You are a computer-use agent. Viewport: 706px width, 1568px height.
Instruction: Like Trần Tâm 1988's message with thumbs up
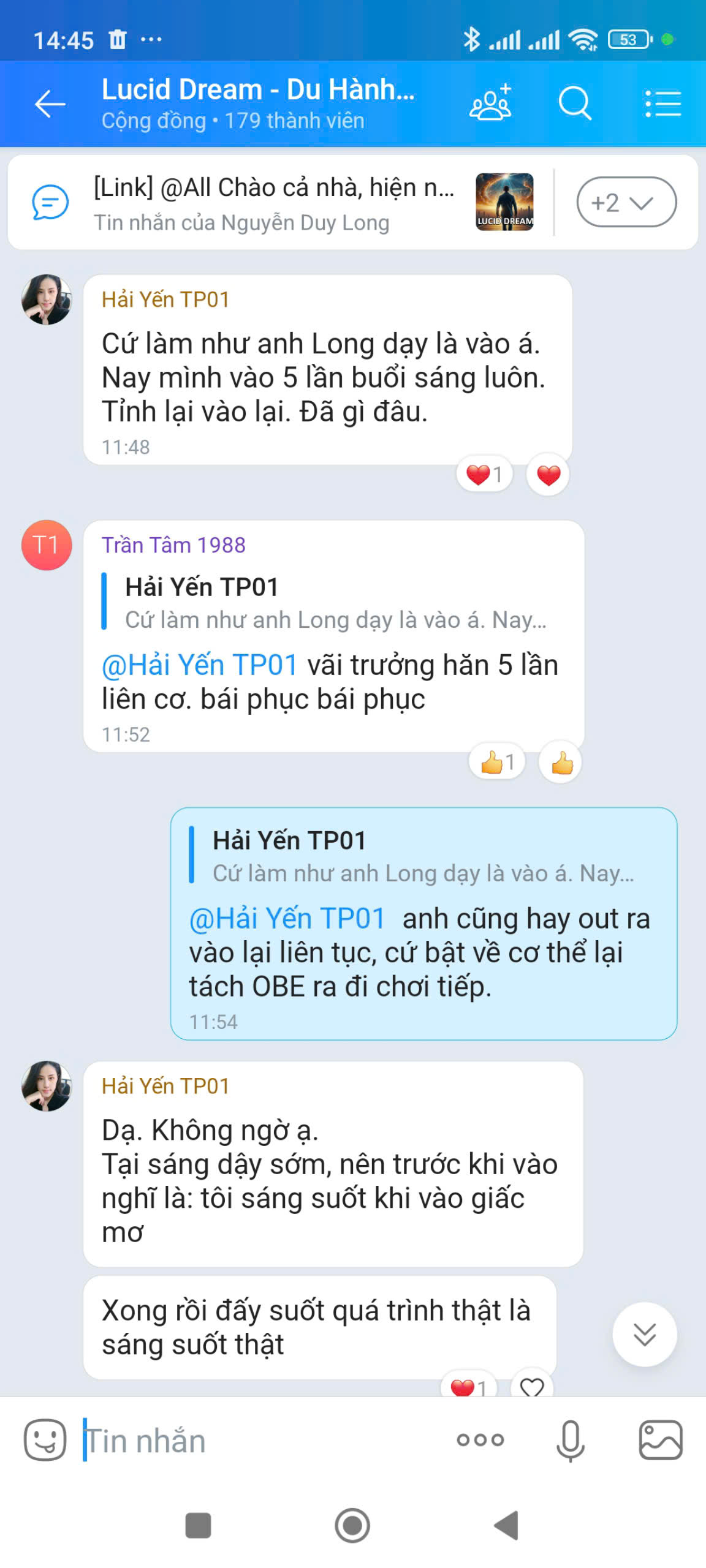[x=561, y=763]
